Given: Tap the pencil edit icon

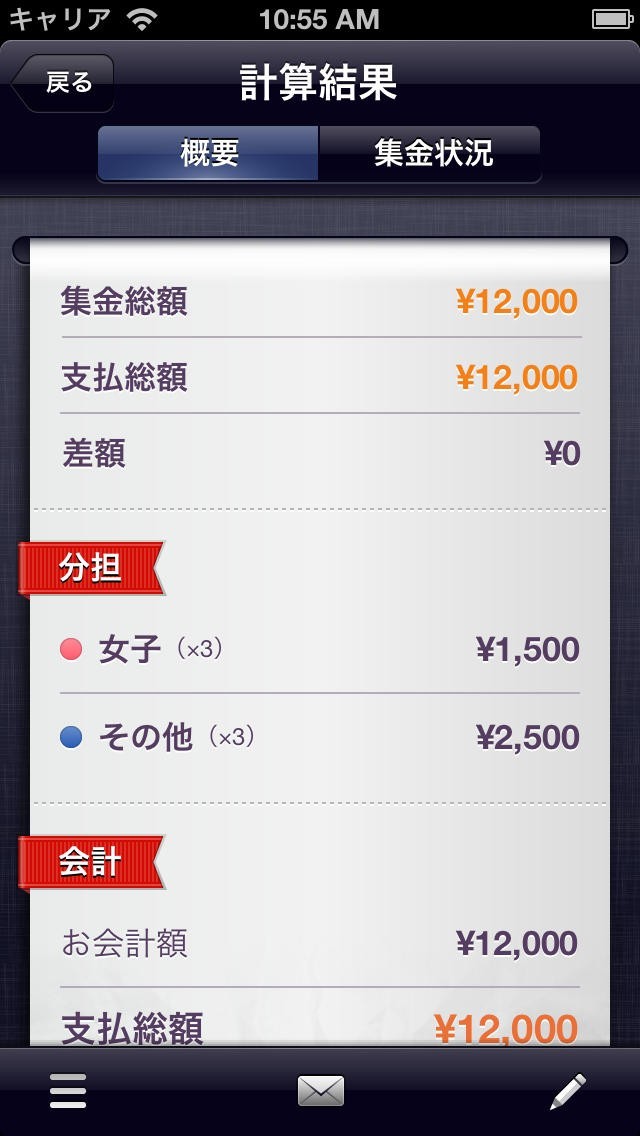Looking at the screenshot, I should 568,1091.
